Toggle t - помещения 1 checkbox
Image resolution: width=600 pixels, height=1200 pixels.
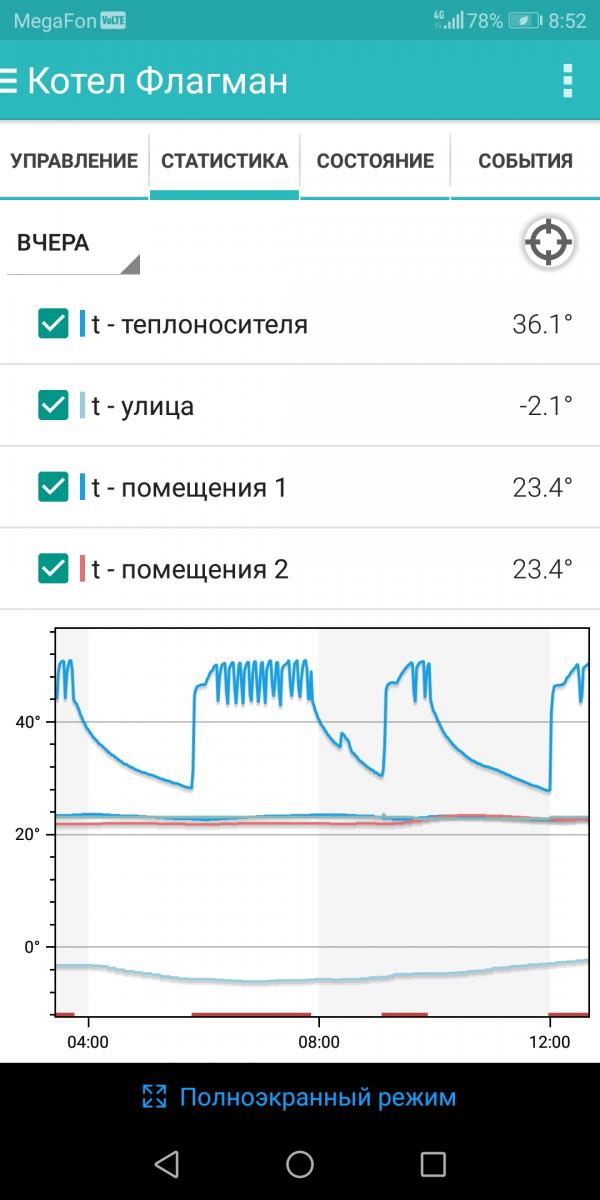click(x=52, y=487)
